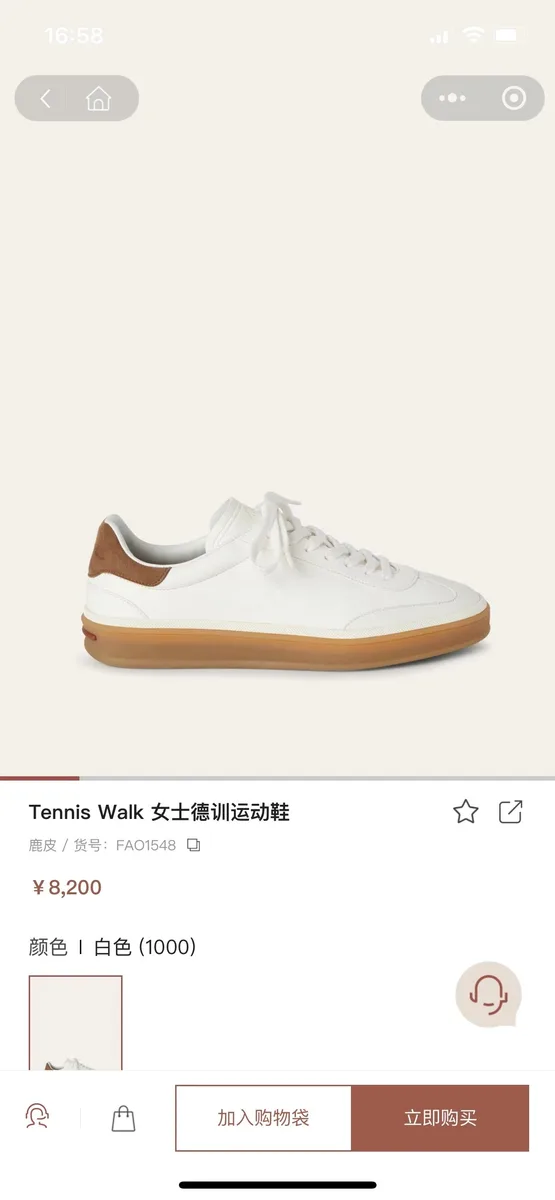Go back to the previous page
Image resolution: width=555 pixels, height=1200 pixels.
[x=45, y=98]
